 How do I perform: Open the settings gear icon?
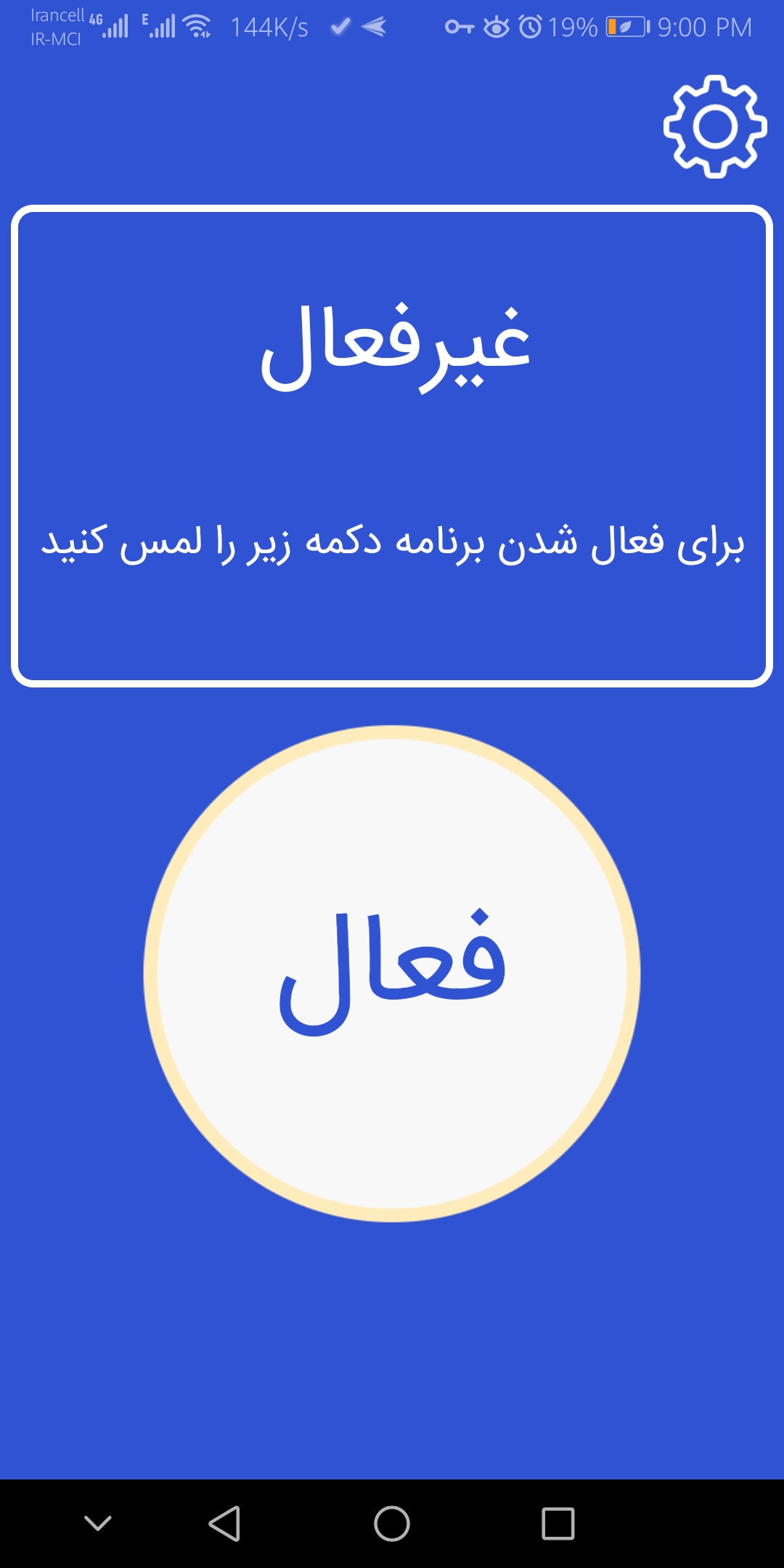[715, 127]
